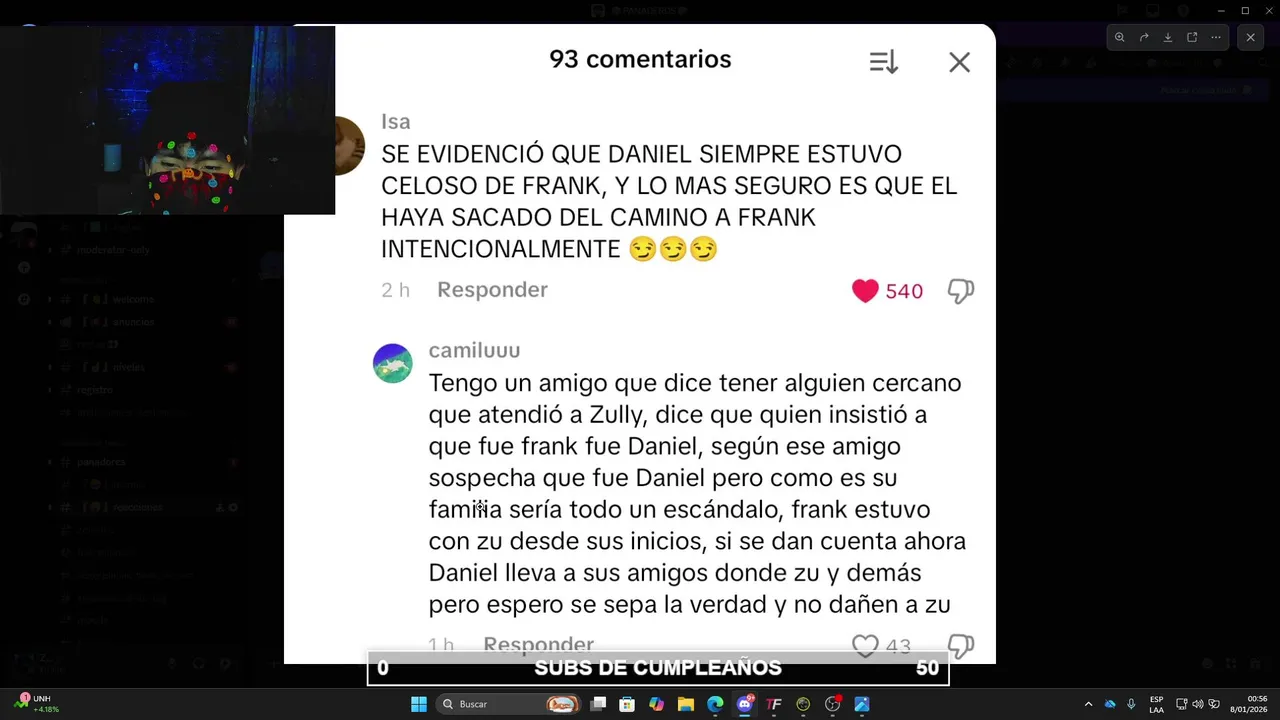Image resolution: width=1280 pixels, height=720 pixels.
Task: Reply to camiluuu's comment
Action: 538,645
